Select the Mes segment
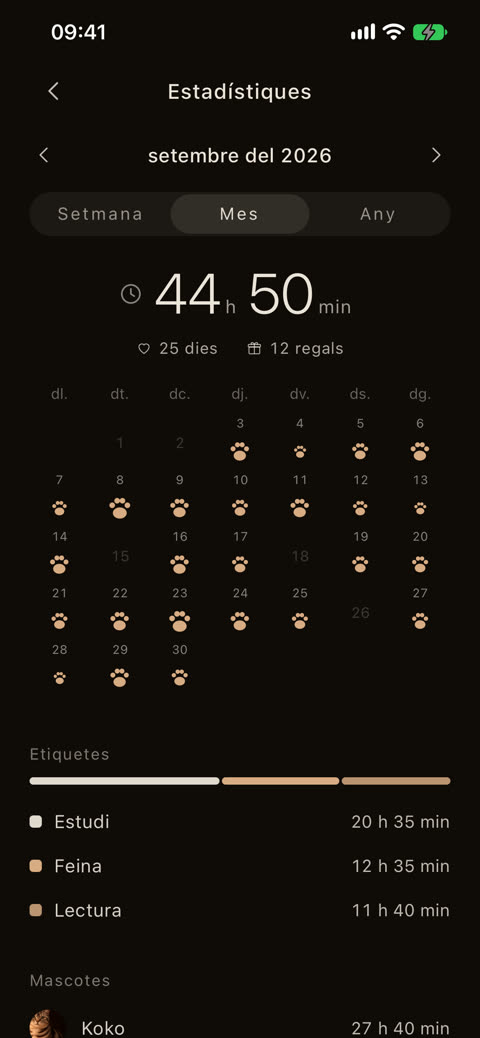 [240, 214]
